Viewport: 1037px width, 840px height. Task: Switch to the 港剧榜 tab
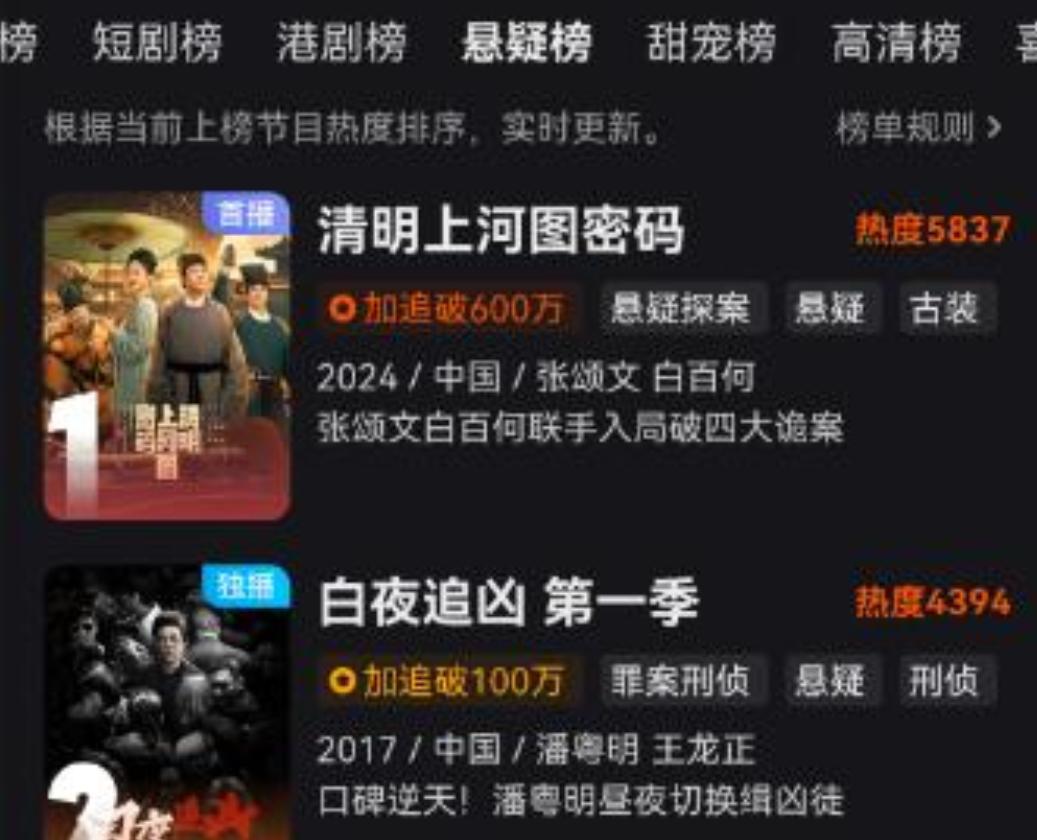coord(342,43)
